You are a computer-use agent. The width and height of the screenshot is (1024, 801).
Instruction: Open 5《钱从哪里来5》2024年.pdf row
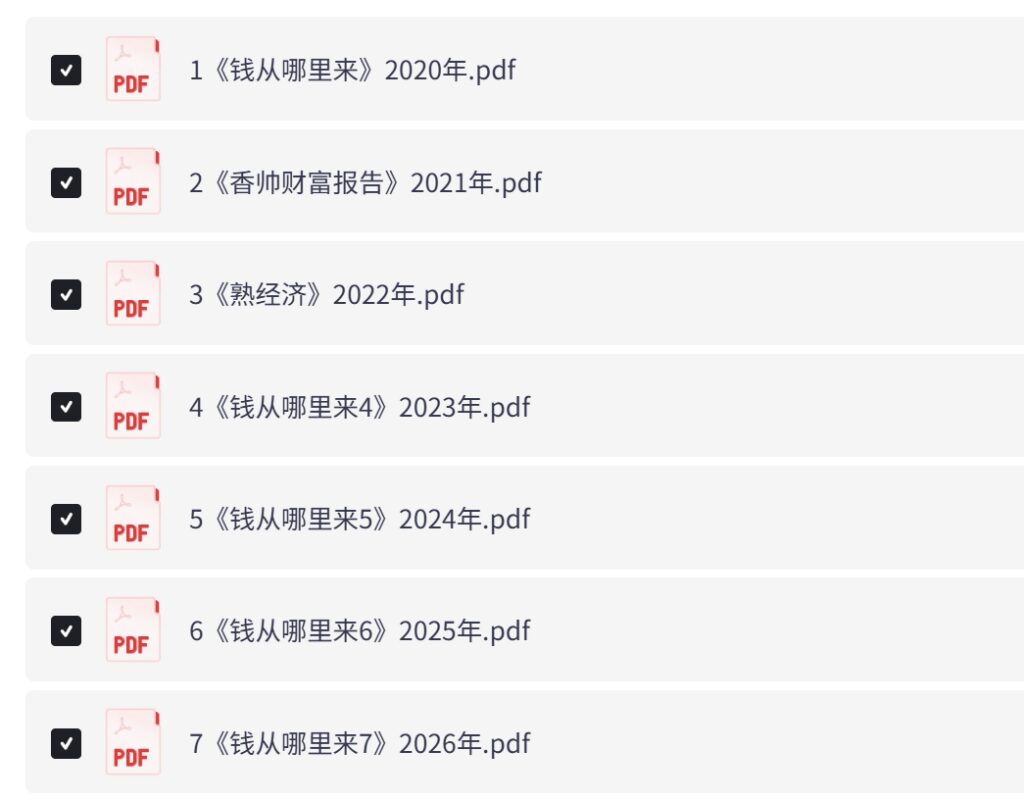(x=359, y=519)
